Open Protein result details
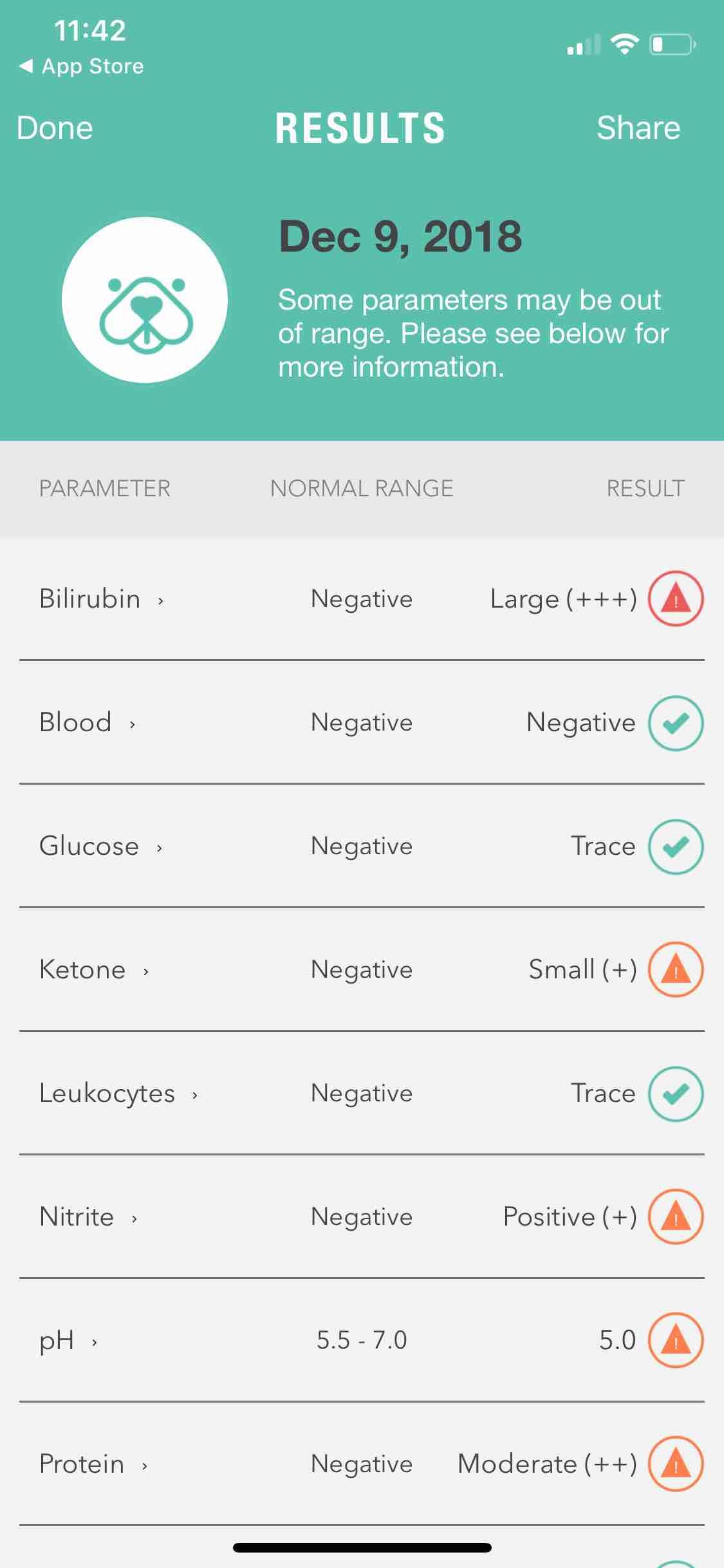 click(x=93, y=1464)
